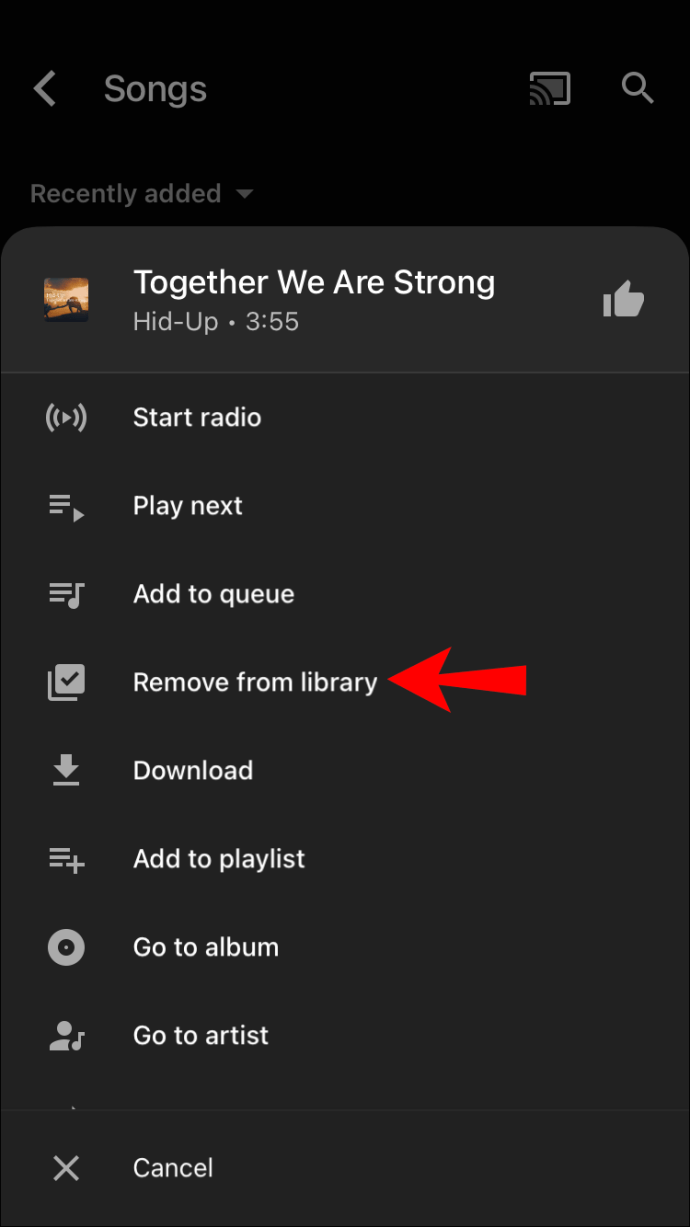Screen dimensions: 690x1227
Task: Open the cast to device icon
Action: 549,89
